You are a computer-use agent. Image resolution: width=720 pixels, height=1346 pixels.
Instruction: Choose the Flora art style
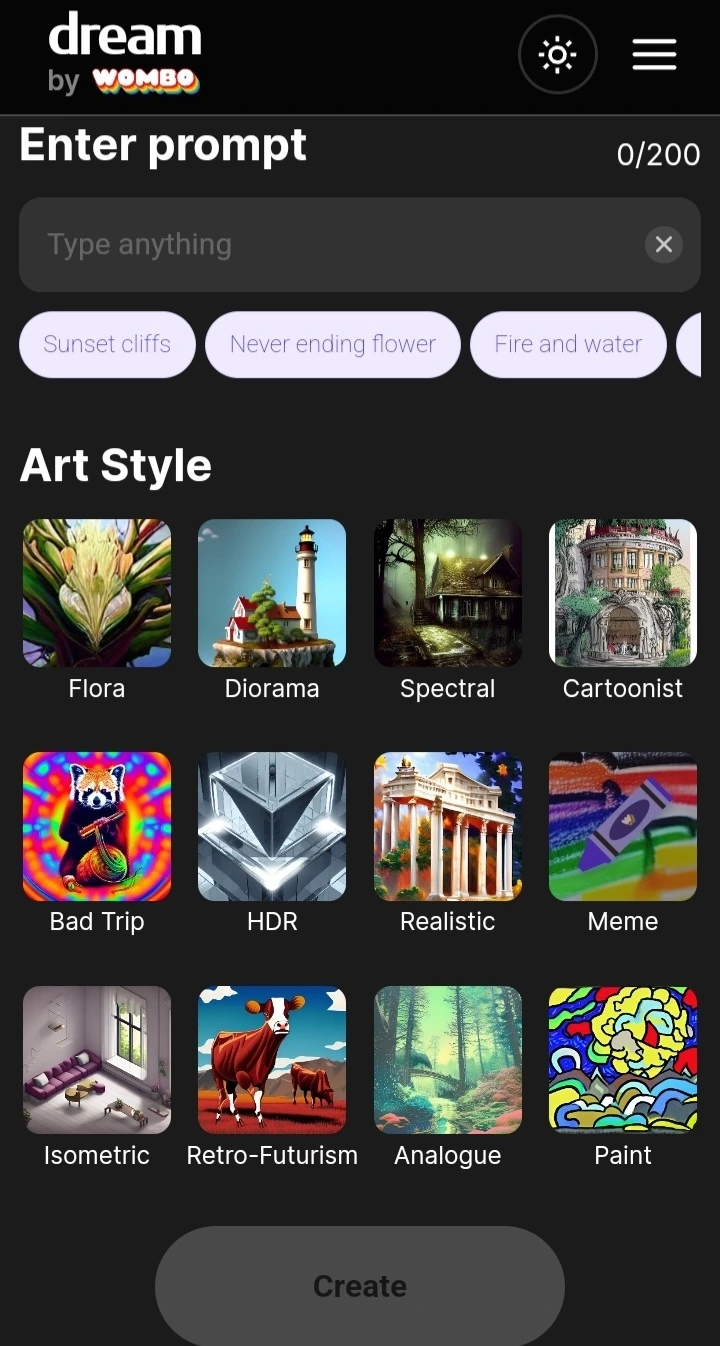click(97, 593)
